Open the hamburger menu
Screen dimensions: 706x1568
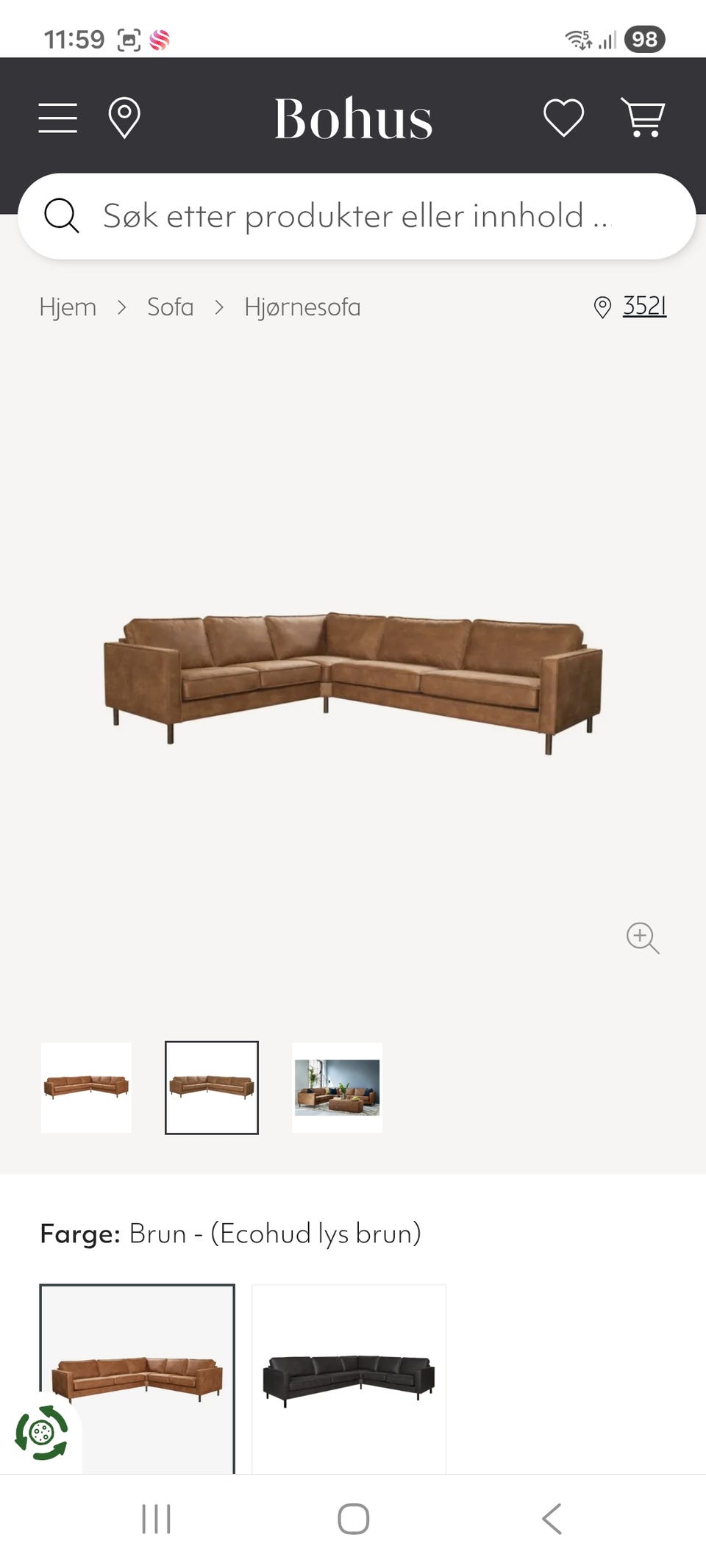point(58,118)
